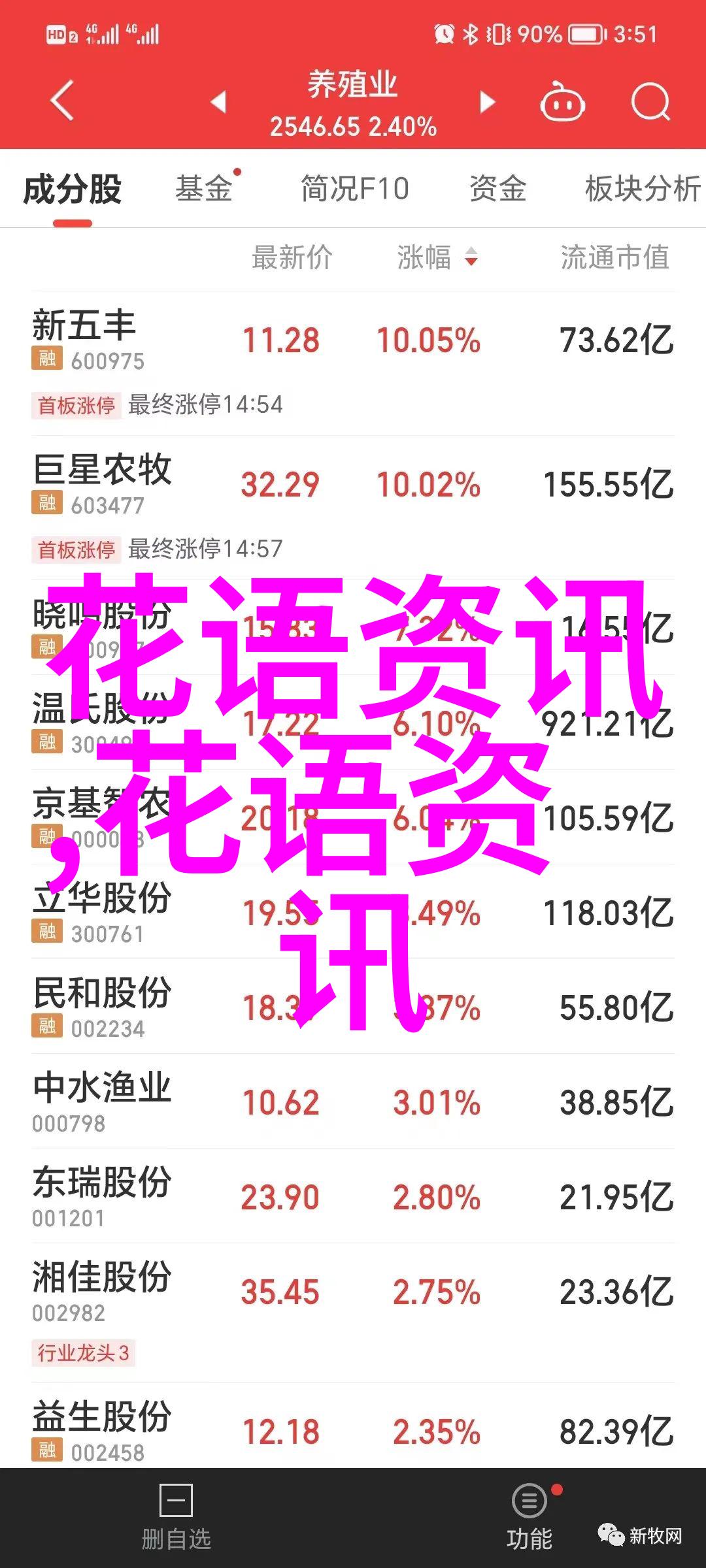
Task: Open stock 湘佳股份 002982
Action: pos(353,1291)
